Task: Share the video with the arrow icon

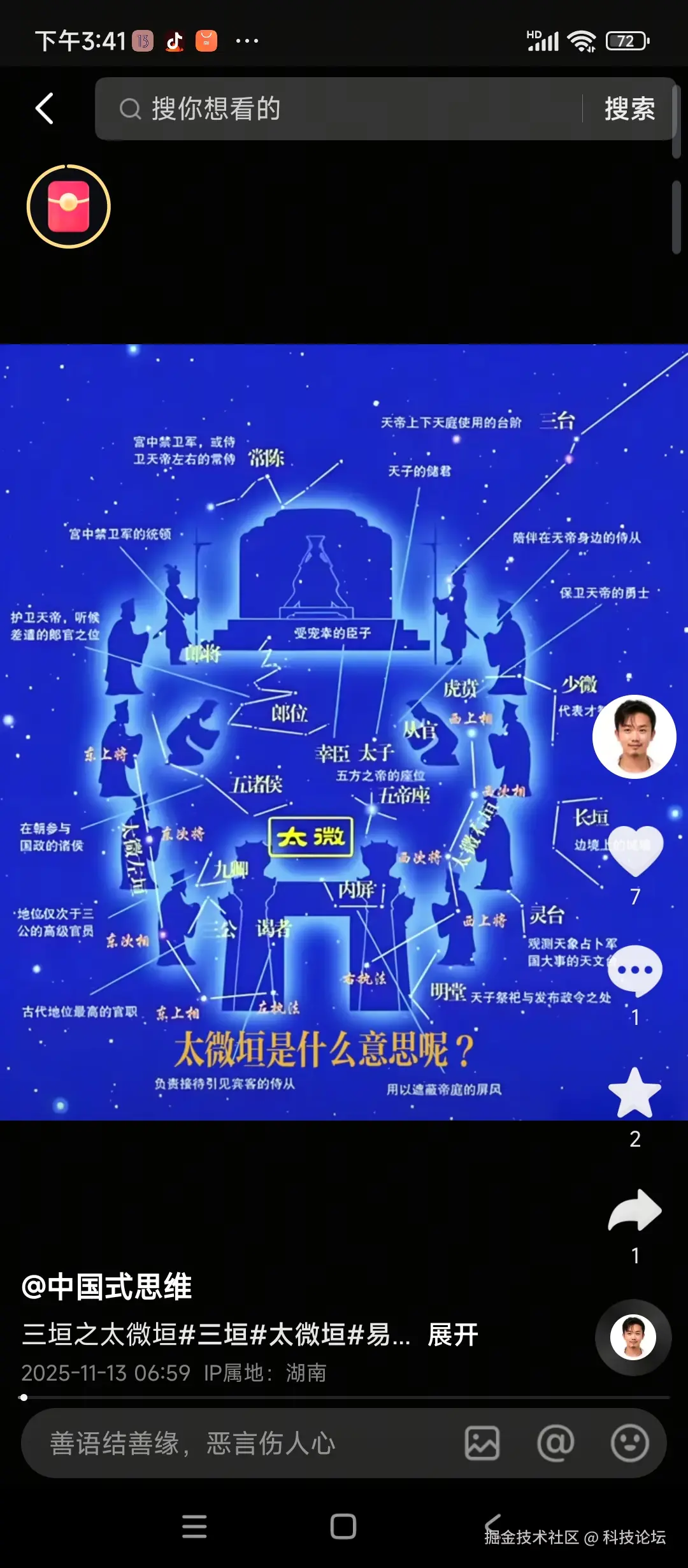Action: coord(635,1210)
